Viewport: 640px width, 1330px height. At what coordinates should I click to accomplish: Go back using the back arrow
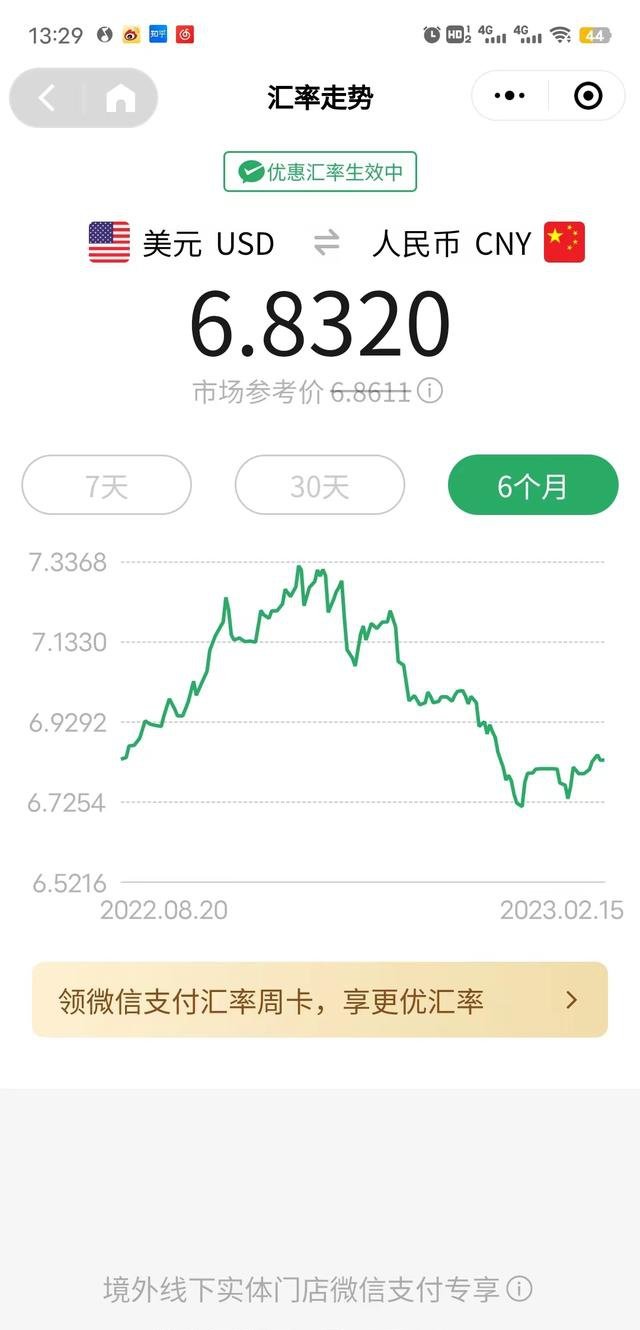47,97
